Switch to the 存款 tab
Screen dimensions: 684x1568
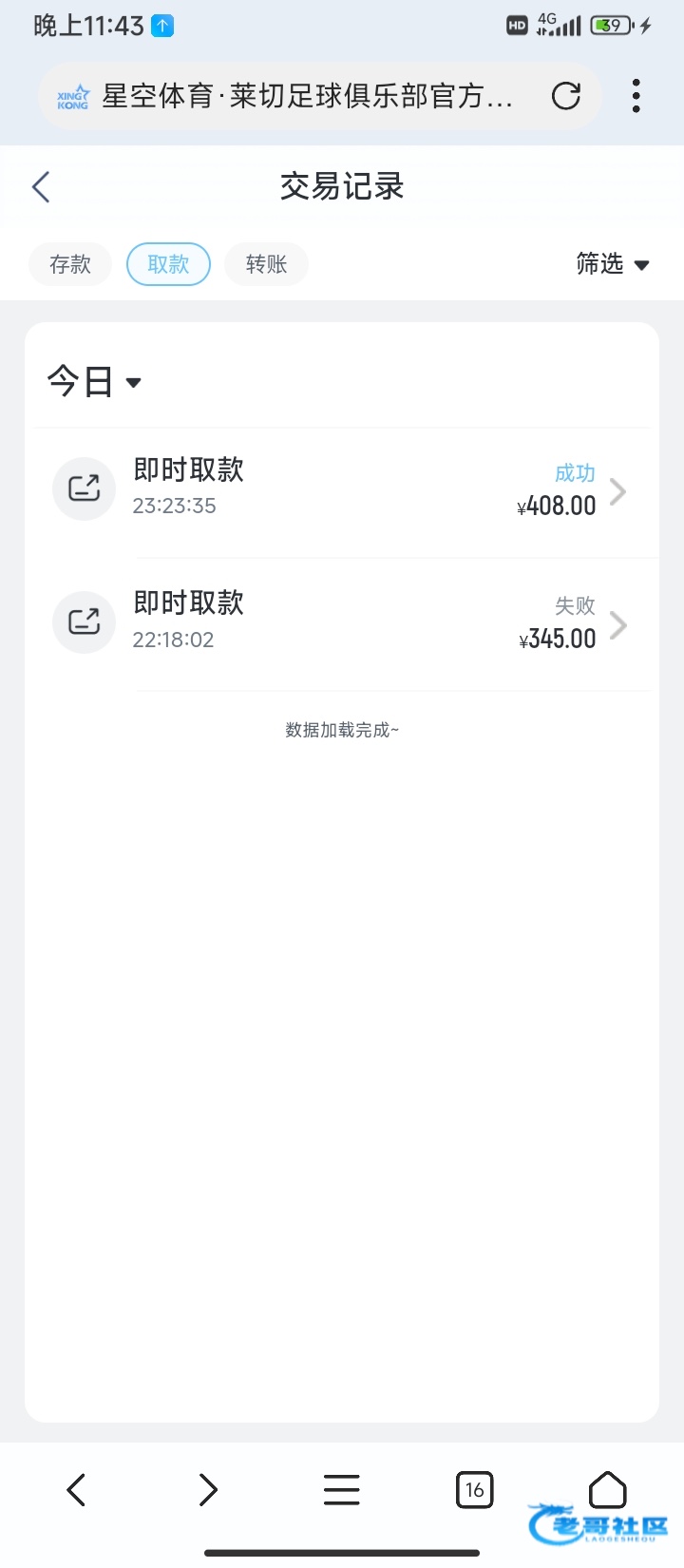coord(70,264)
